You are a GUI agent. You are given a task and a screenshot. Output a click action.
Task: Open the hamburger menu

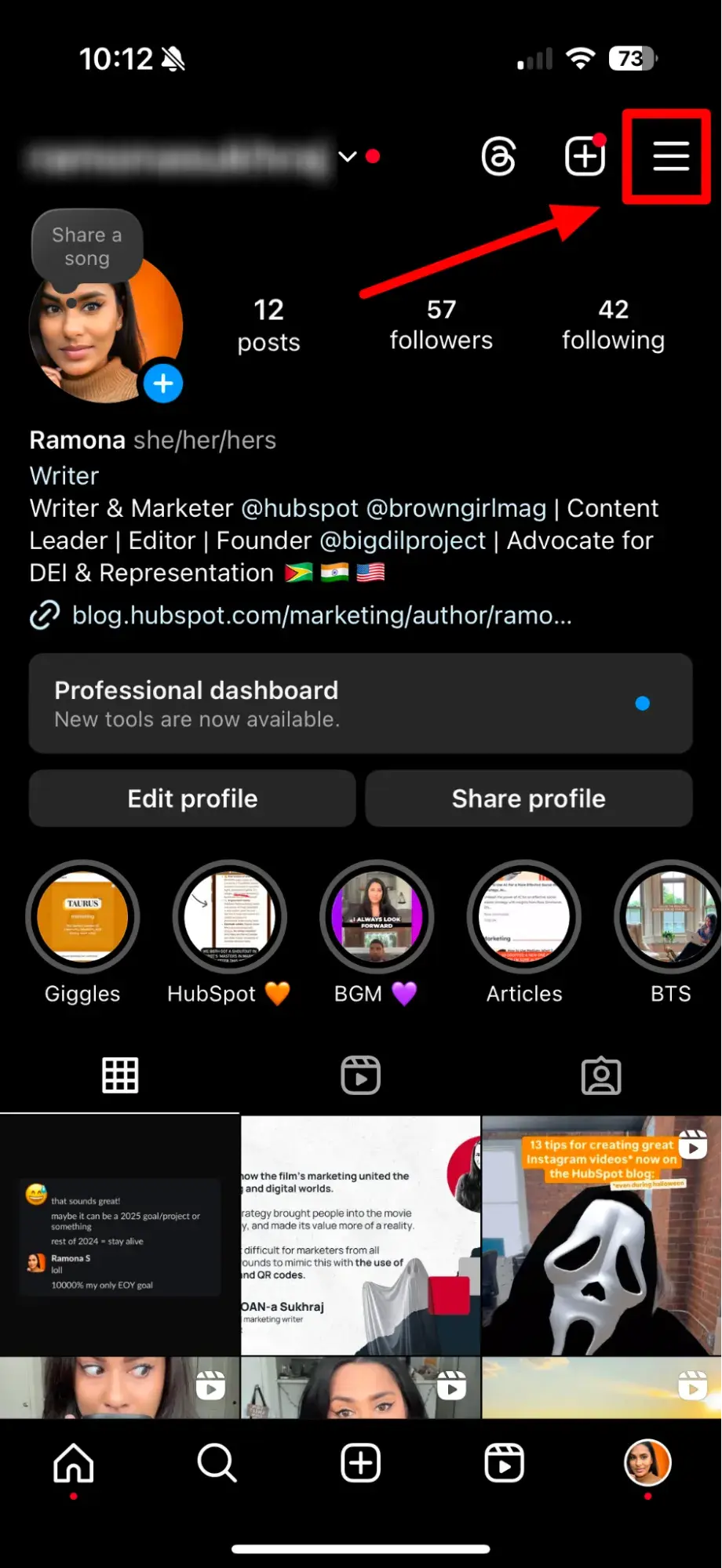[670, 156]
